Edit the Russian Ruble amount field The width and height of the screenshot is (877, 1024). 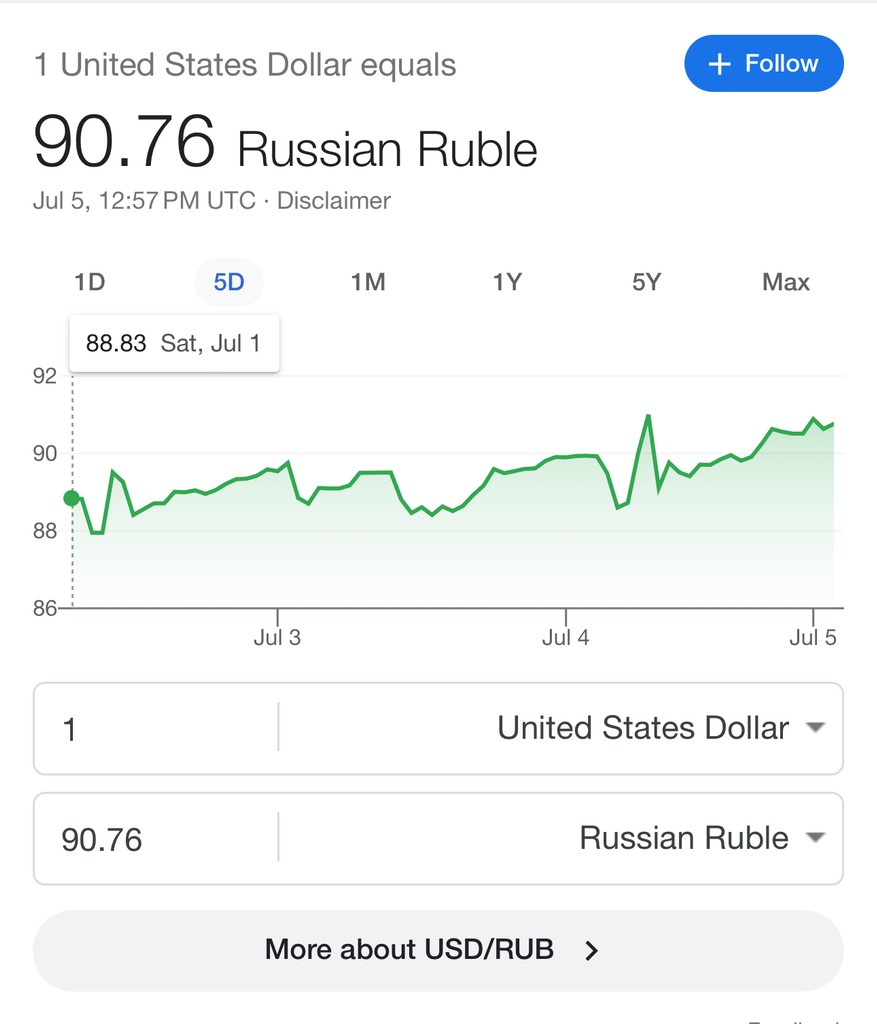point(155,839)
